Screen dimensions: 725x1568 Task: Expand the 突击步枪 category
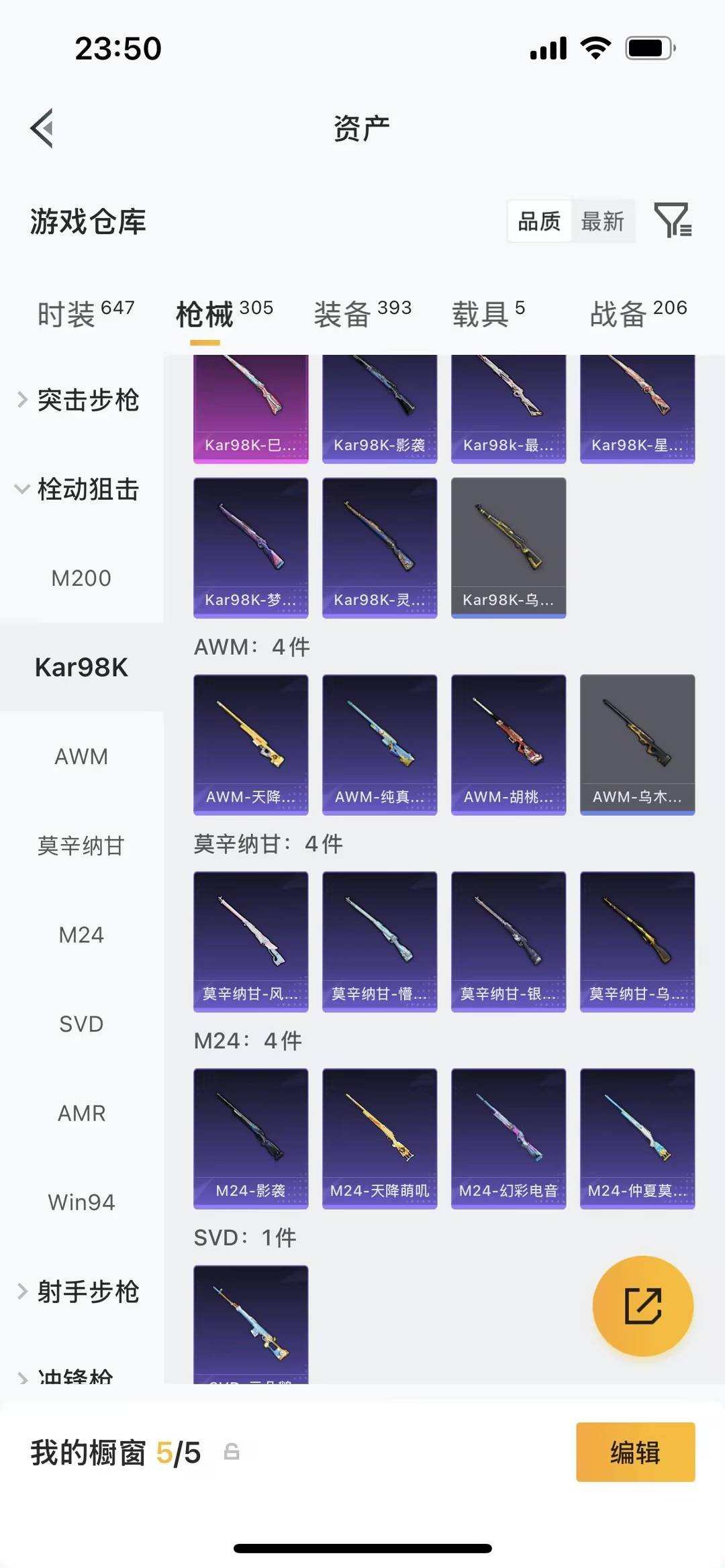87,401
